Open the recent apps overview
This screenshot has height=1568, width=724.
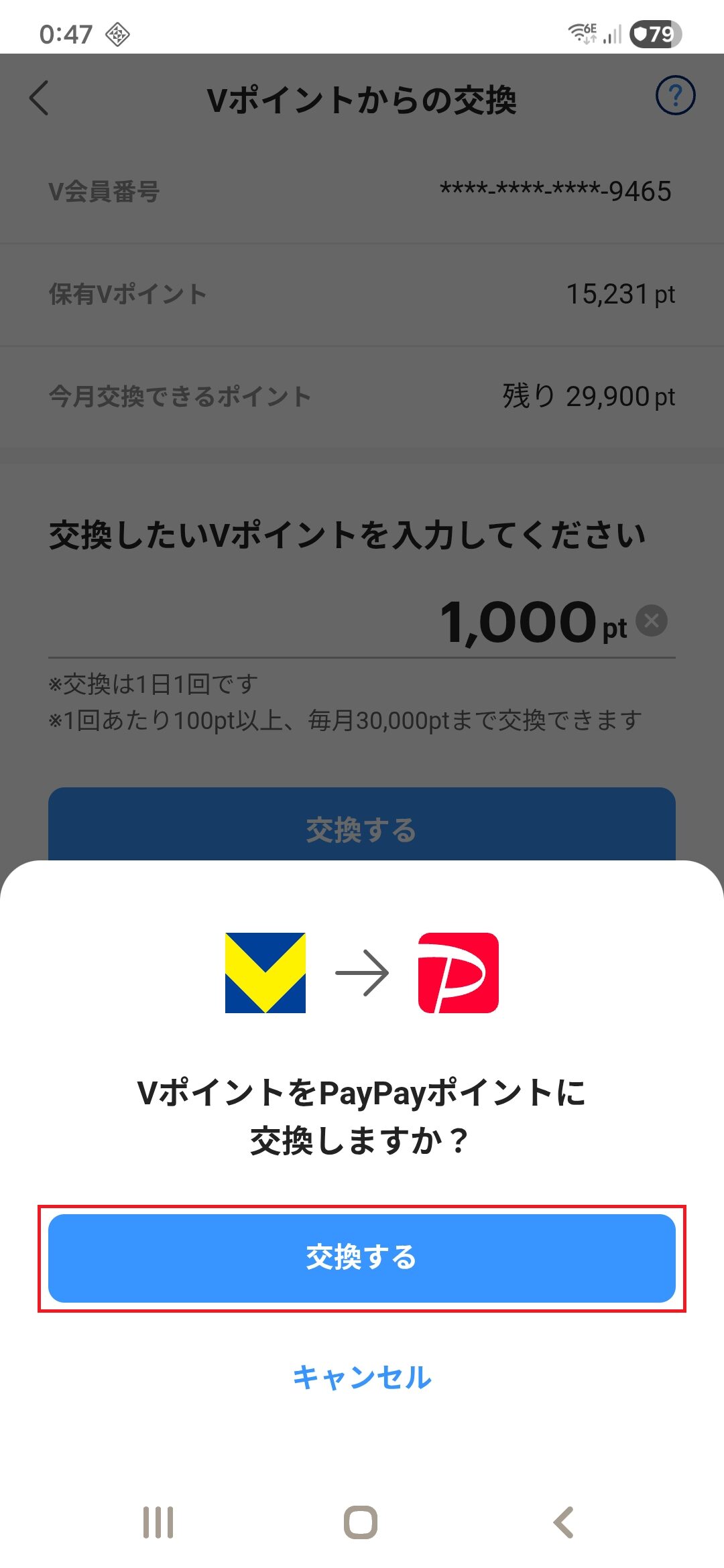(158, 1522)
